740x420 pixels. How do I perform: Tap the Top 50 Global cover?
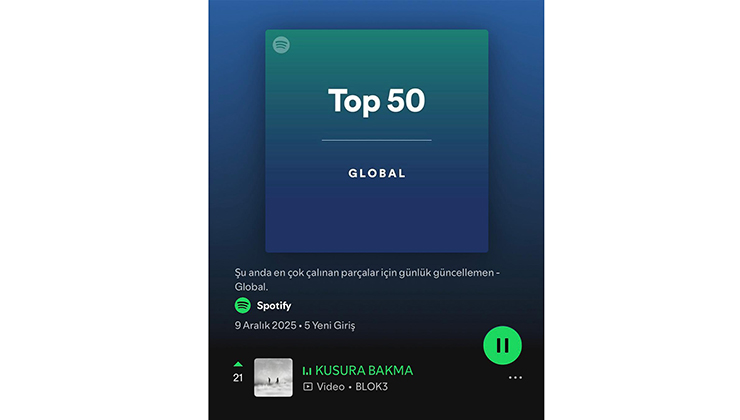pyautogui.click(x=377, y=141)
